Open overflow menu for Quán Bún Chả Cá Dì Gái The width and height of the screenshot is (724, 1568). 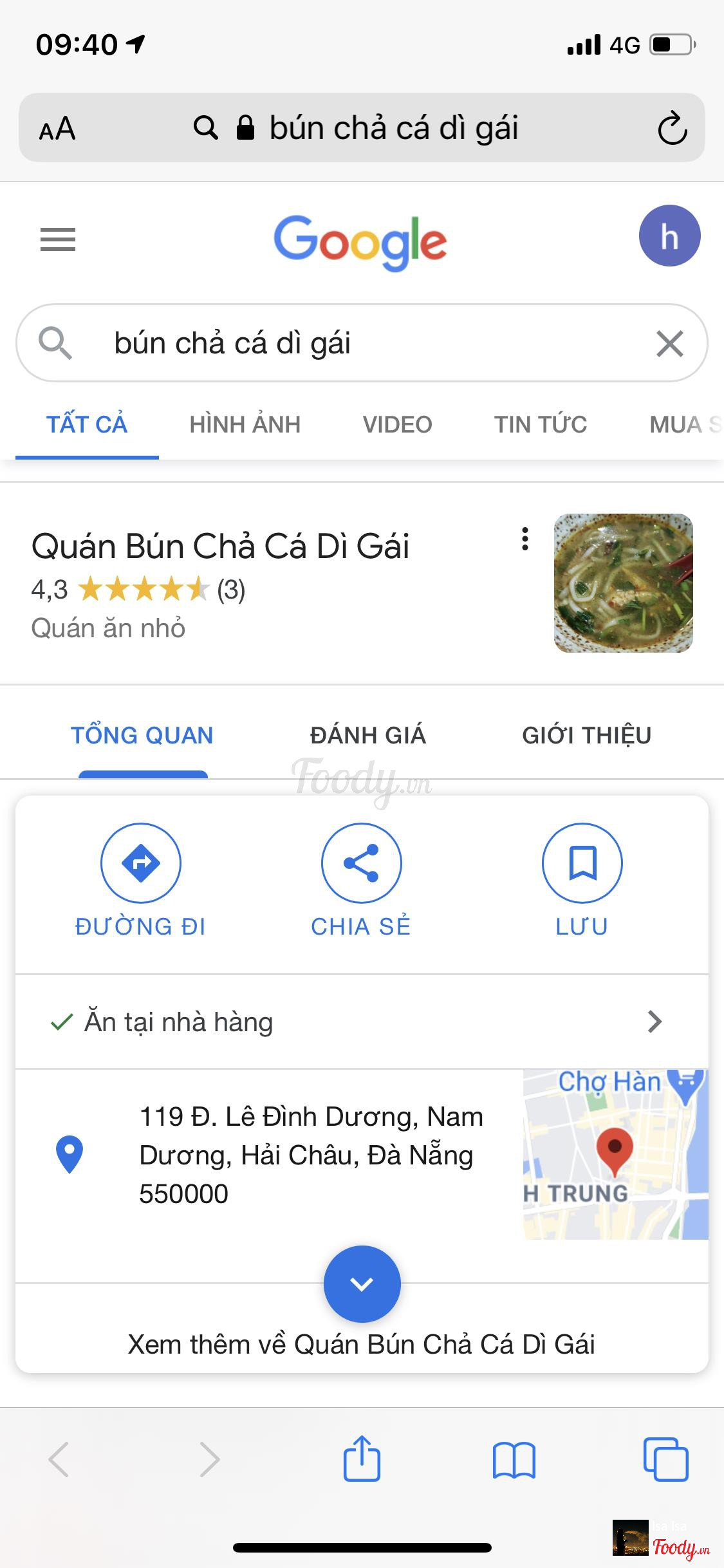525,539
